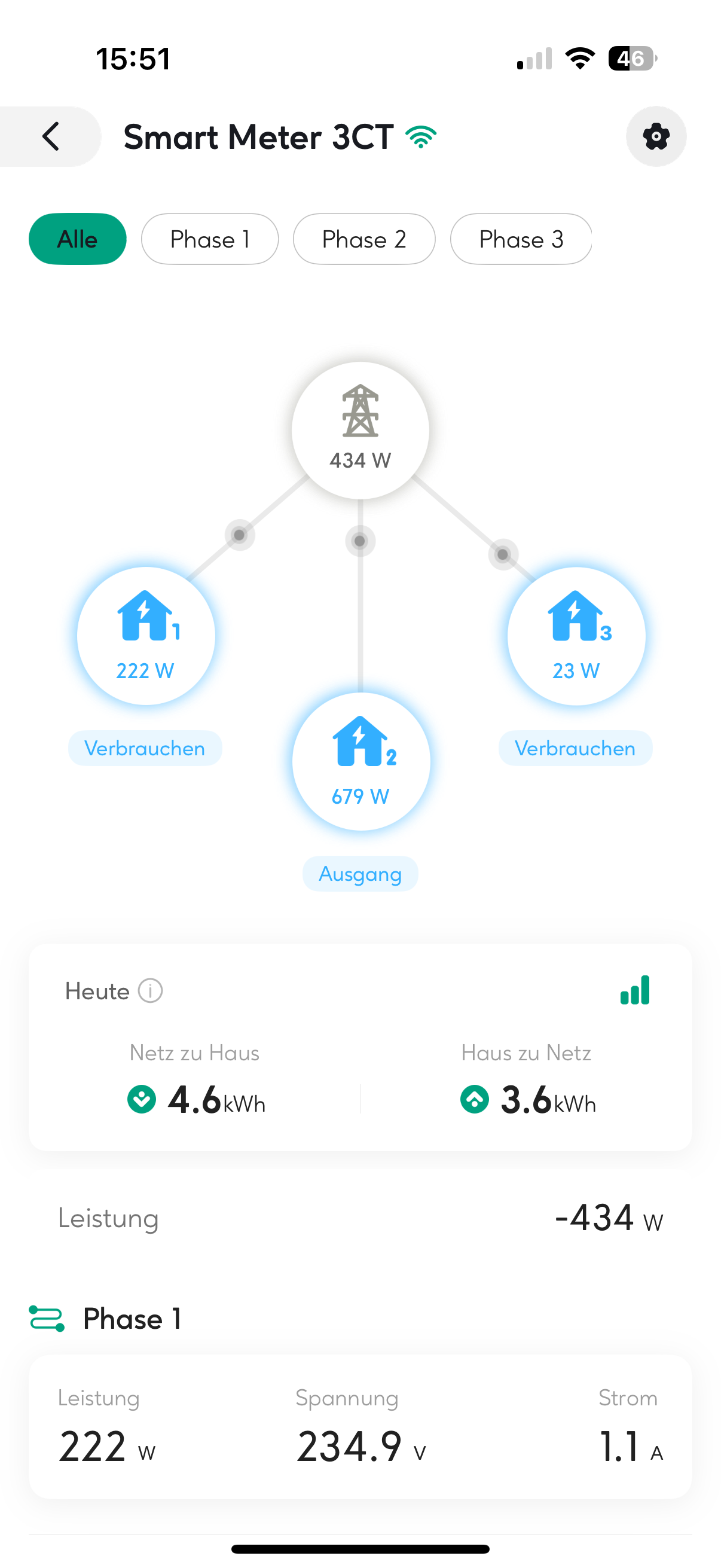Switch to the Phase 1 chip
Image resolution: width=721 pixels, height=1568 pixels.
(x=210, y=239)
